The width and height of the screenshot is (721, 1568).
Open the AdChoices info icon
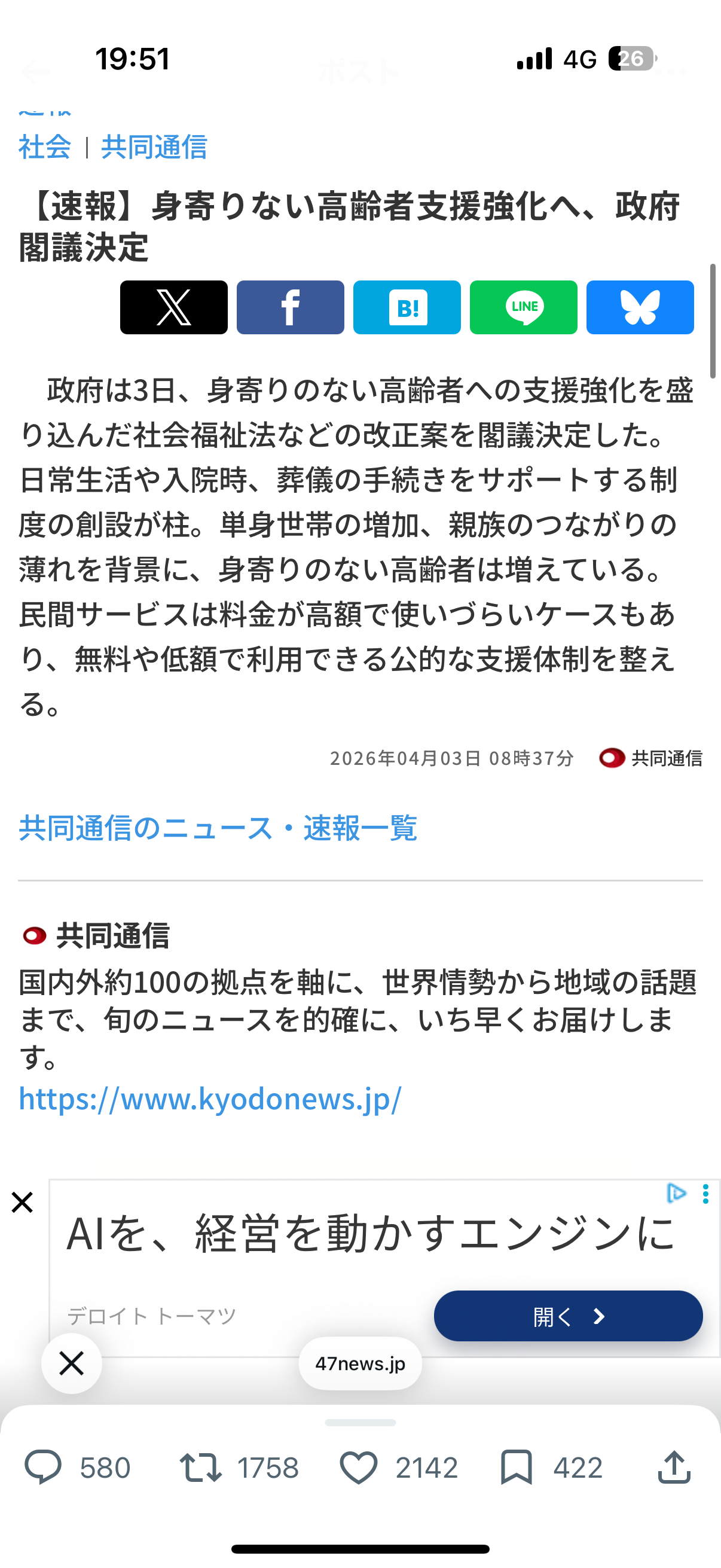(x=676, y=1193)
